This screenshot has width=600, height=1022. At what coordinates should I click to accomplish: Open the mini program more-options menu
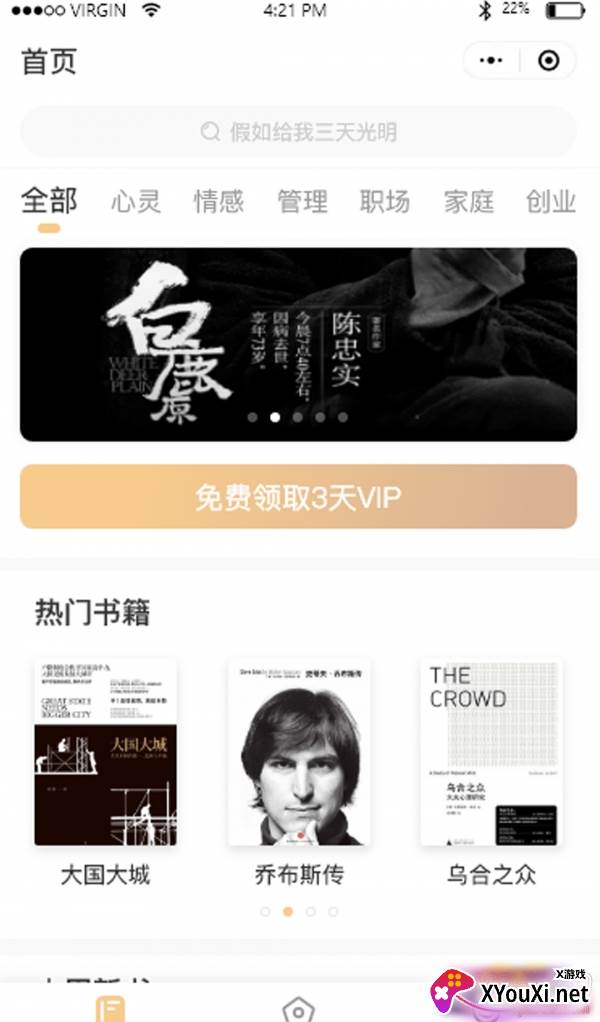(x=491, y=61)
